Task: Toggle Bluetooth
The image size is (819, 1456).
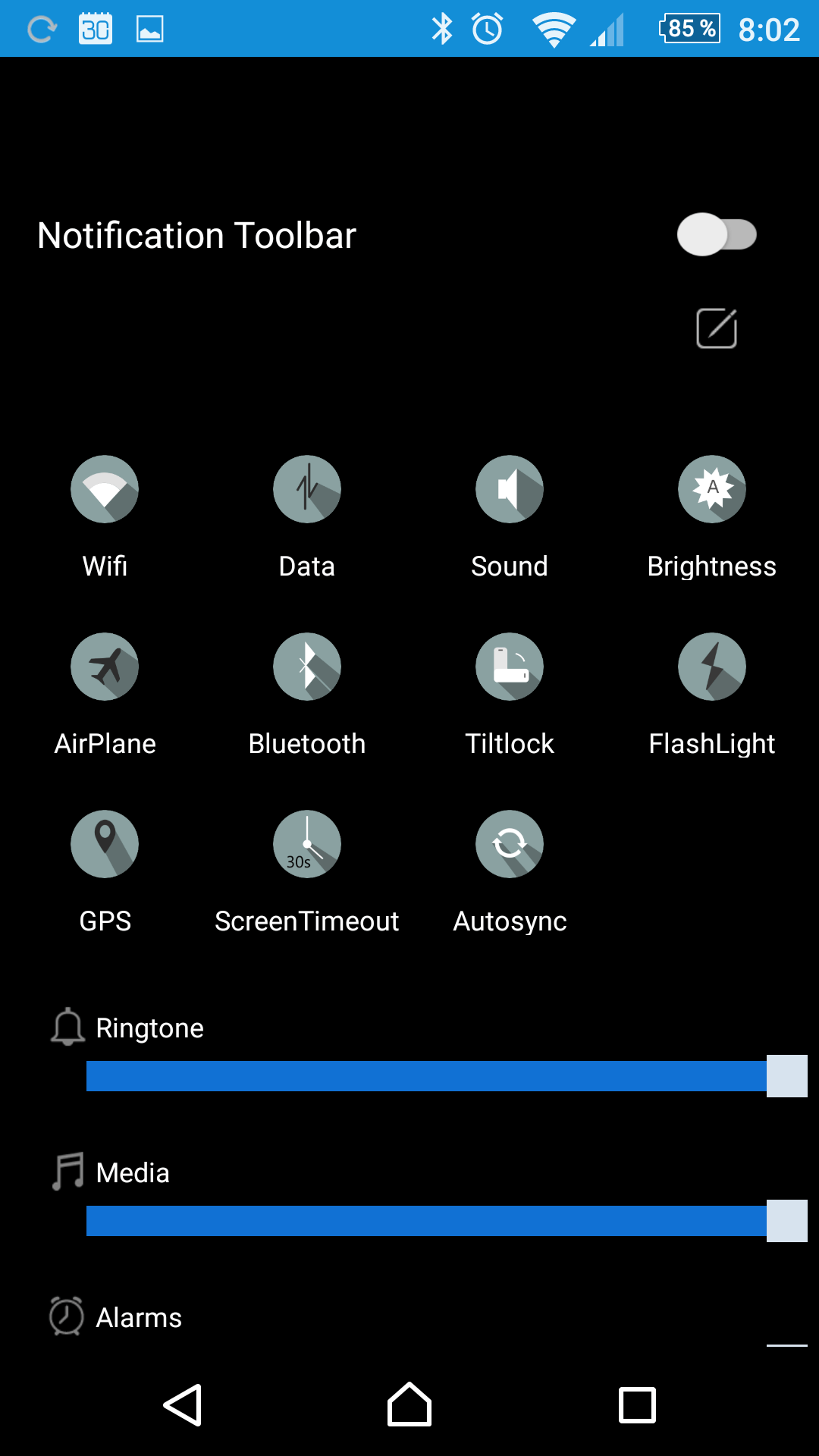Action: click(307, 667)
